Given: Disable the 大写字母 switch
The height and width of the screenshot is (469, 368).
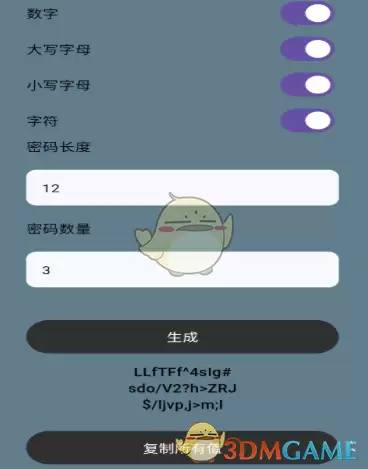Looking at the screenshot, I should tap(307, 49).
